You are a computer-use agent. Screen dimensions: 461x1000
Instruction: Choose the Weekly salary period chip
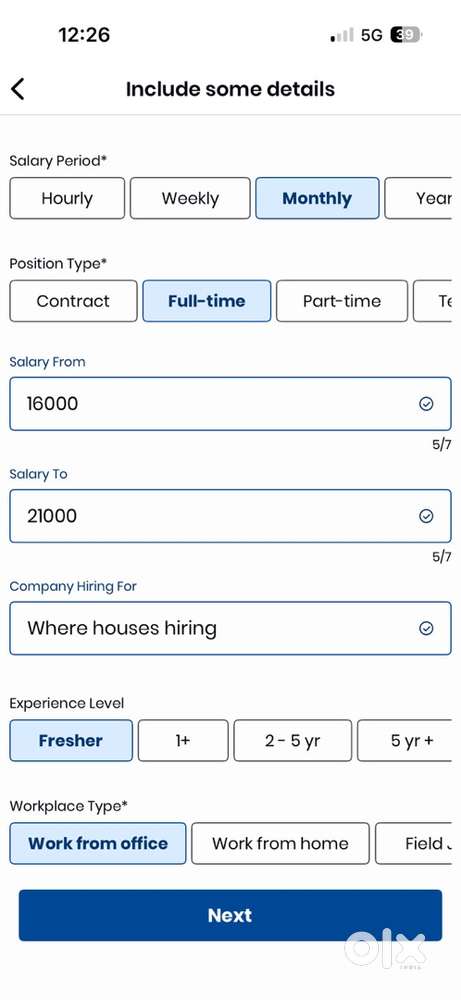(x=190, y=198)
